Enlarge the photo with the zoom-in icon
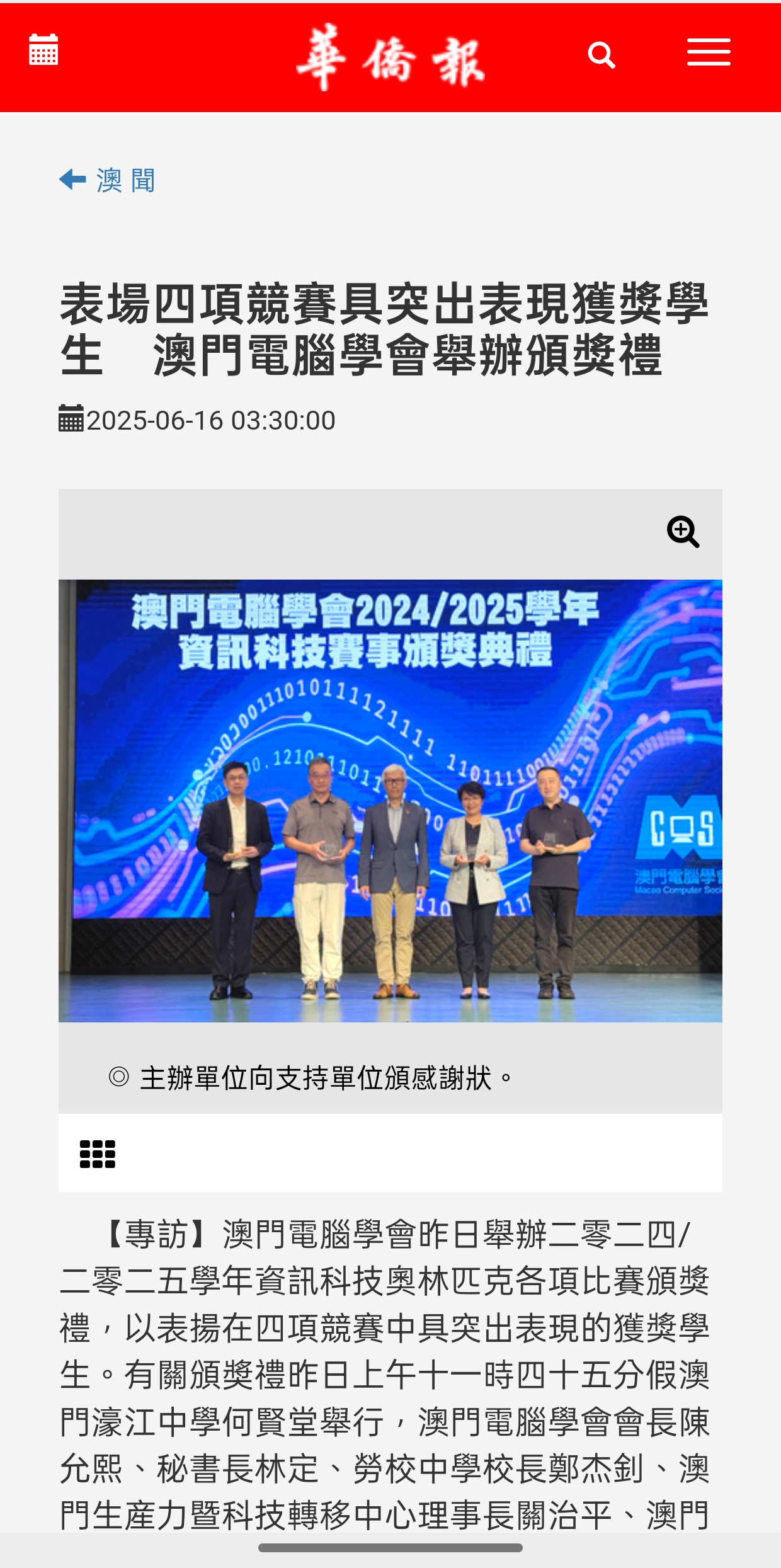The width and height of the screenshot is (781, 1568). click(683, 532)
